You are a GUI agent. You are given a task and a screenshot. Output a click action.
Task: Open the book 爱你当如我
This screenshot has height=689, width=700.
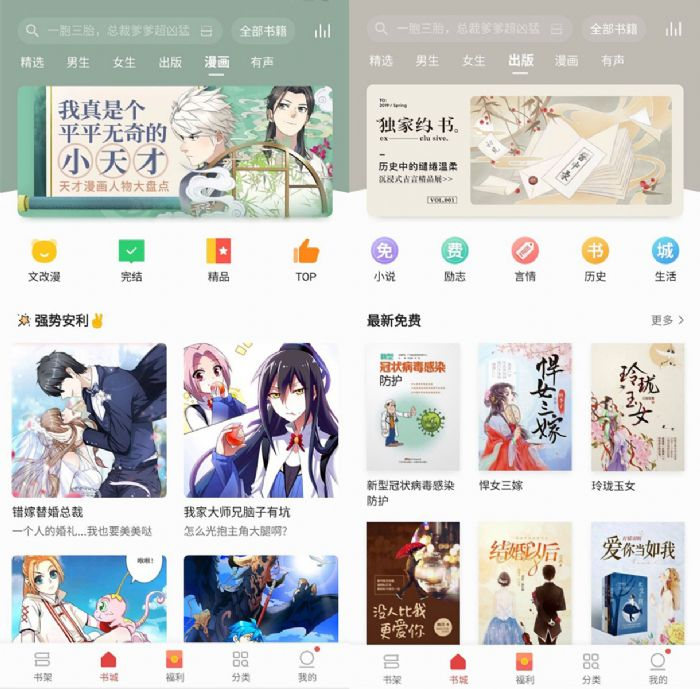637,583
